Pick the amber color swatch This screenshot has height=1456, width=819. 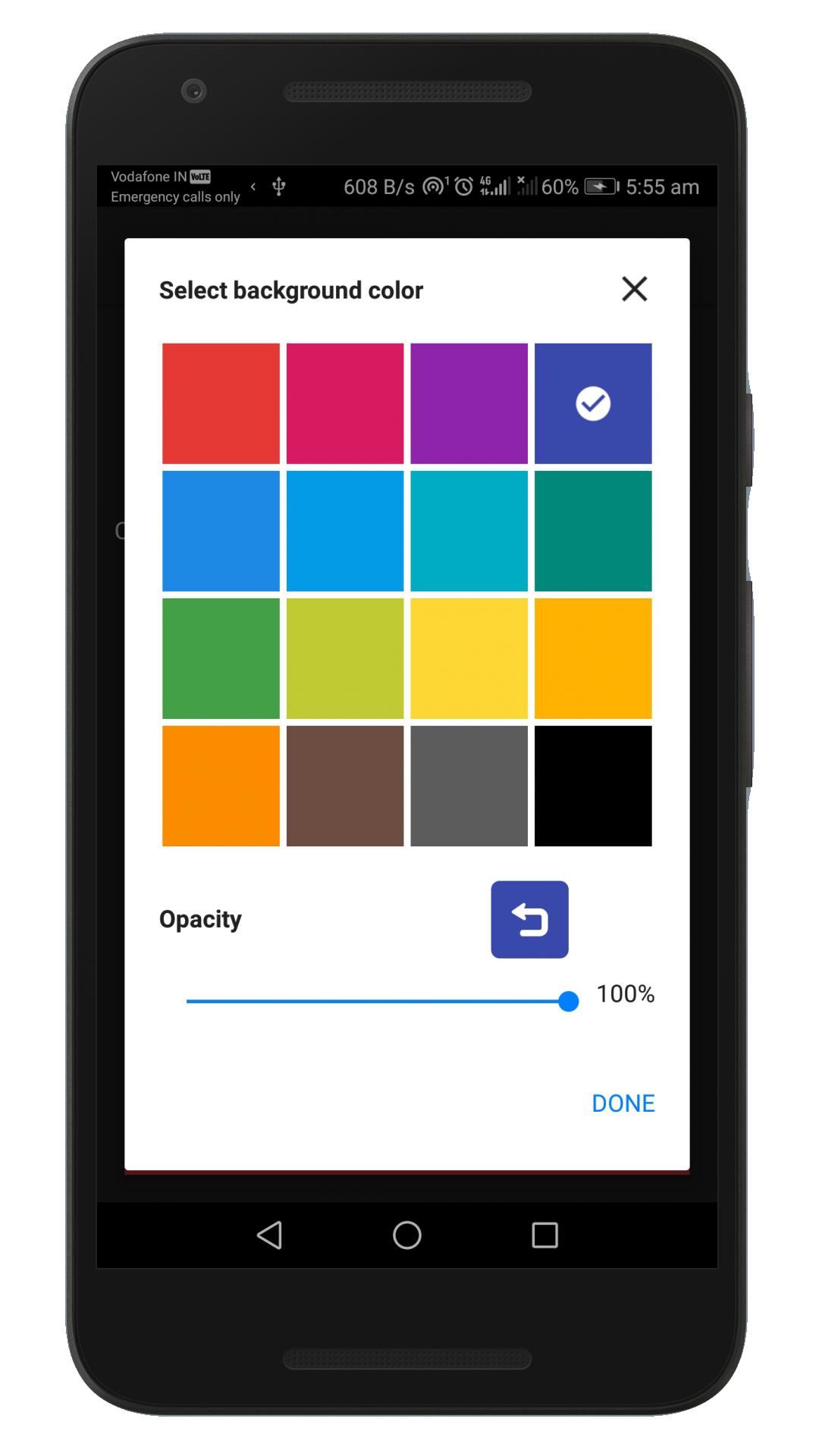[593, 657]
